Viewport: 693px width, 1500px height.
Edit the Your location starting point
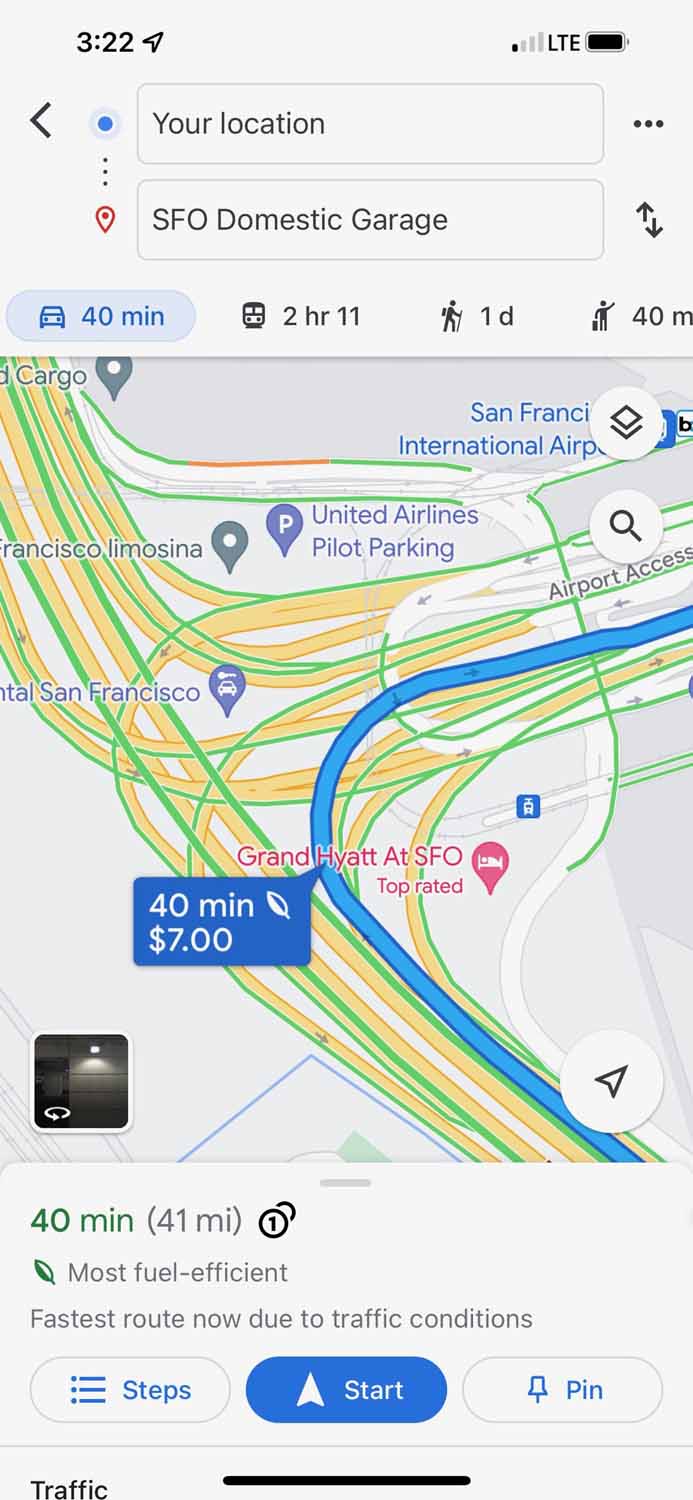[369, 124]
